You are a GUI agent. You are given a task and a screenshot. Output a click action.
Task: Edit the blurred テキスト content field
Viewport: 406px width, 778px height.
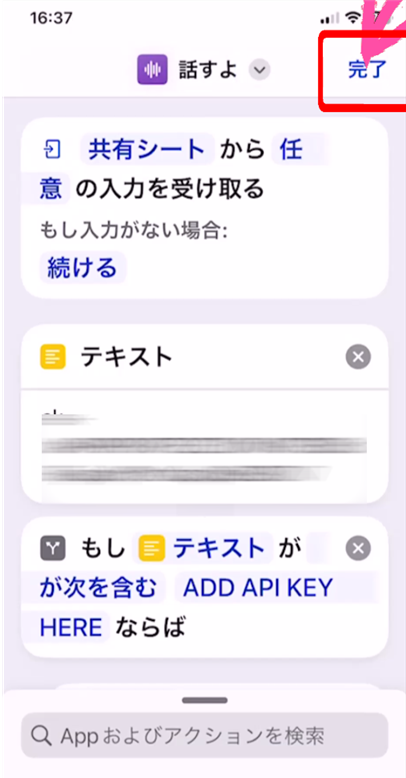click(x=204, y=447)
